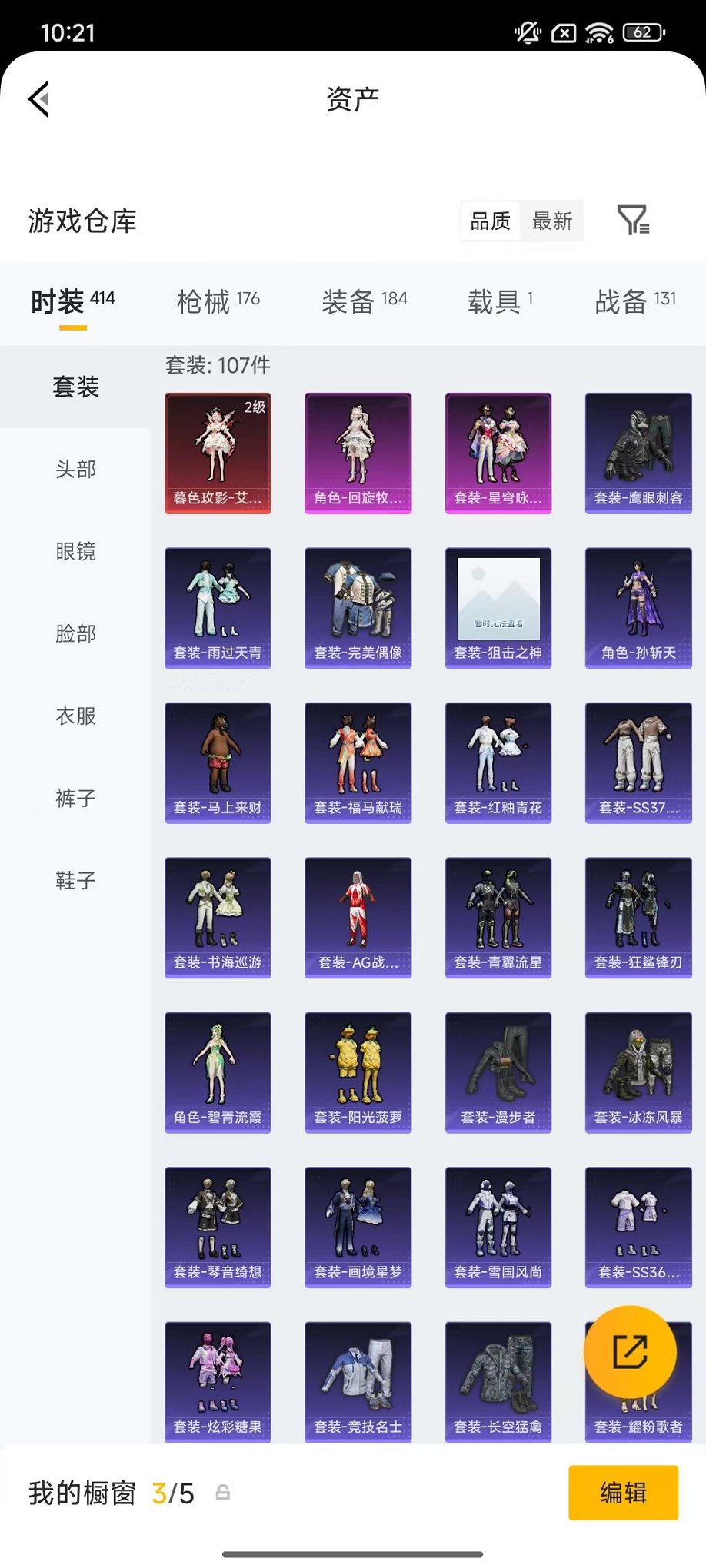Select the 套装-狙击之神 placeholder image
Screen dimensions: 706x1568
tap(498, 606)
